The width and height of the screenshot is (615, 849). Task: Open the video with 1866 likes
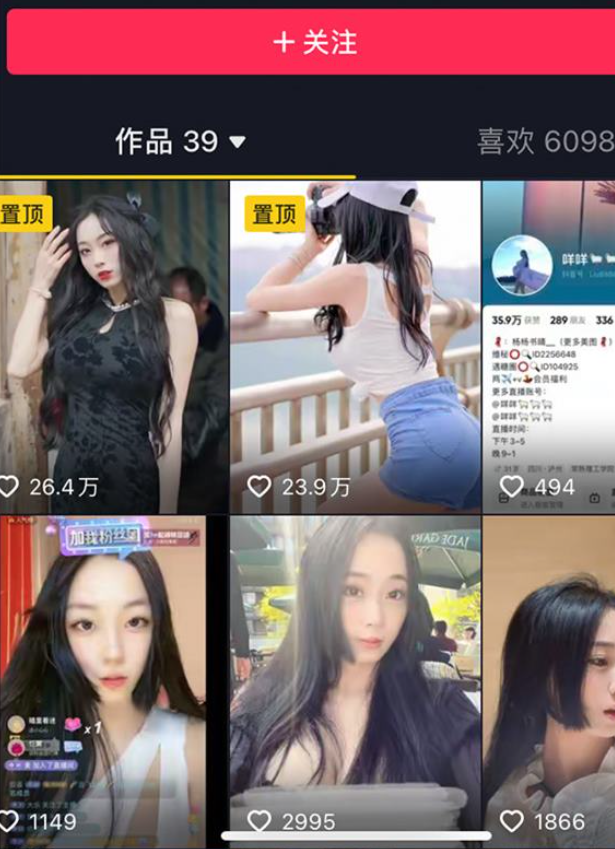coord(549,680)
